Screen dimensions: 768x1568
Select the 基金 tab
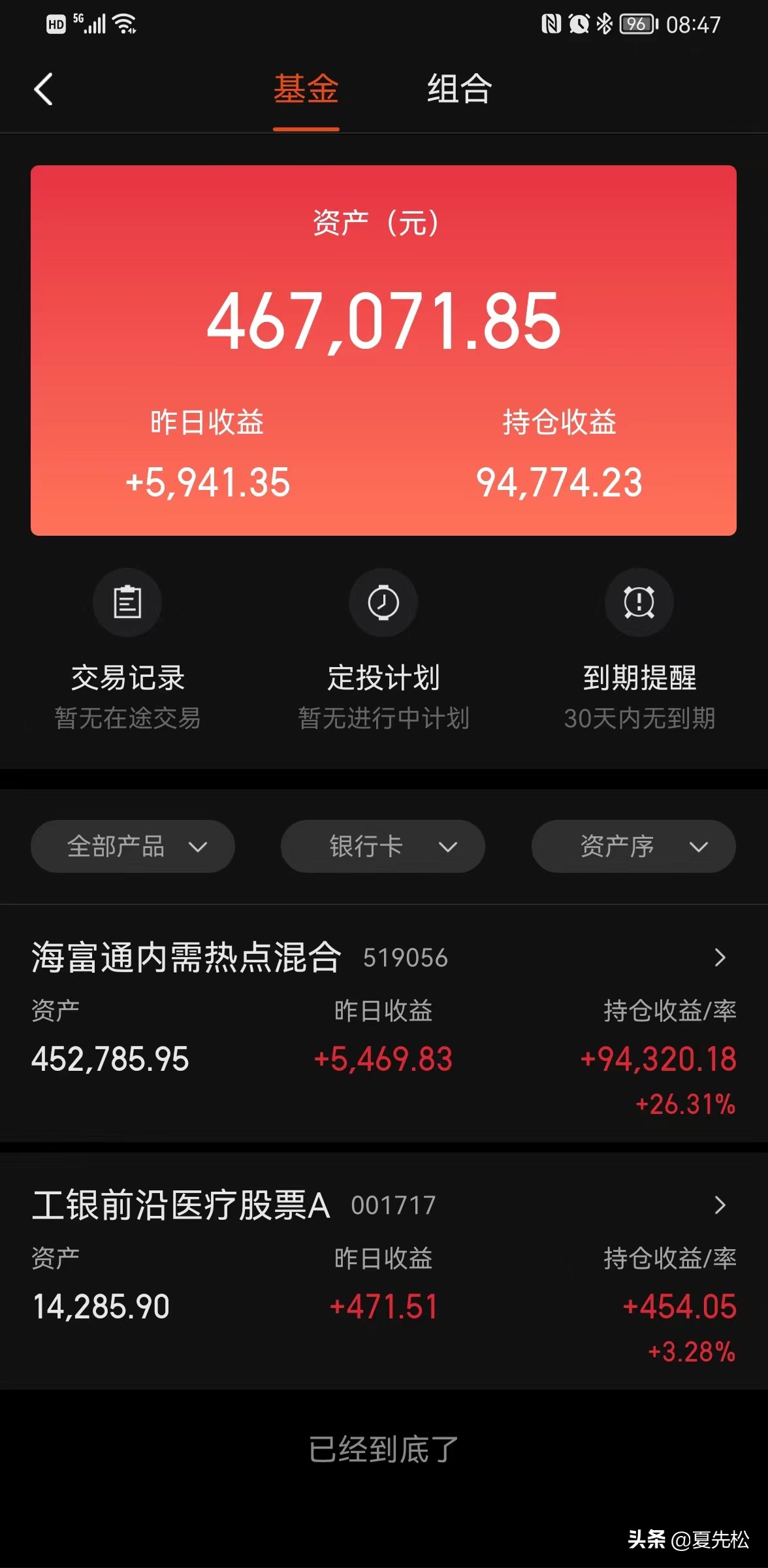[306, 90]
